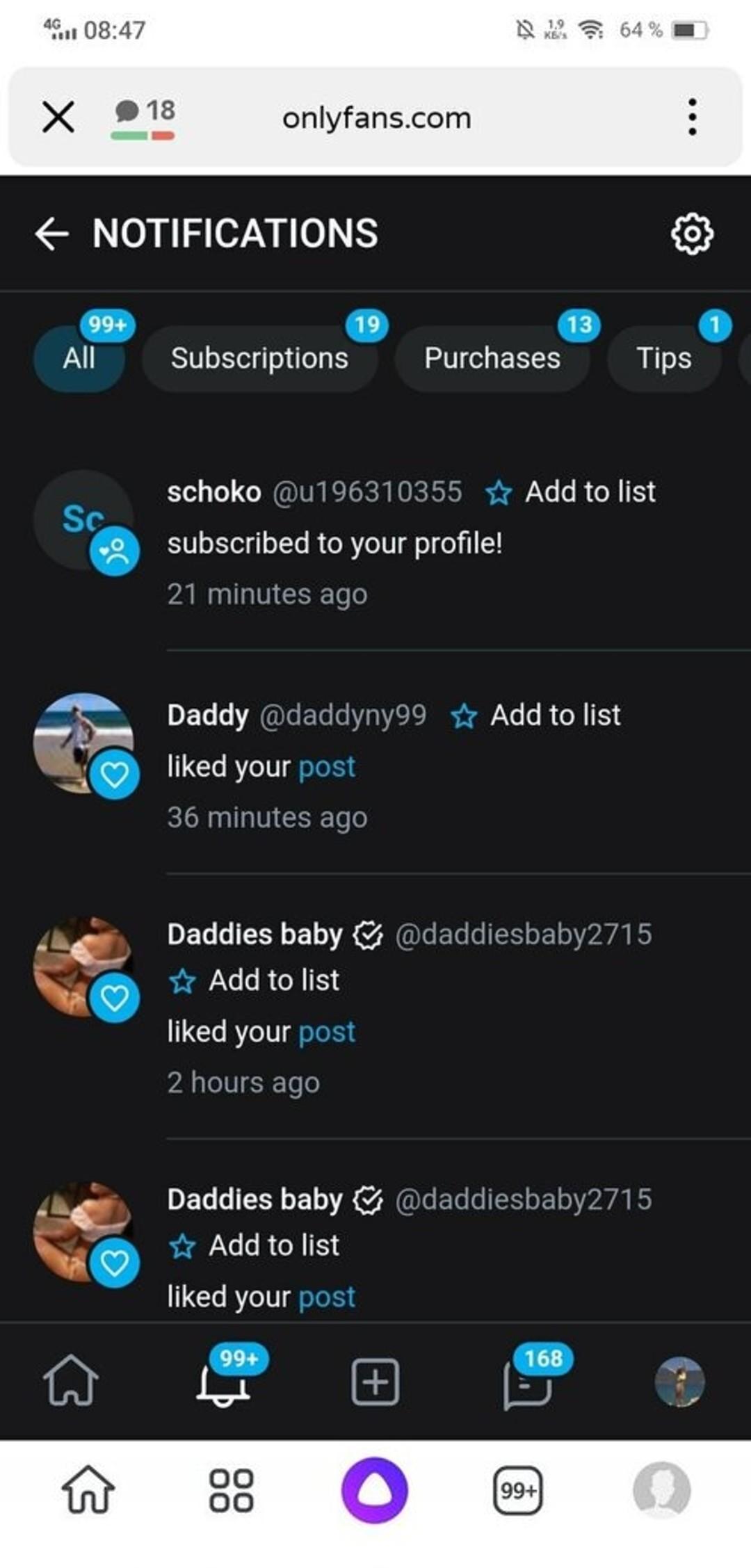Go back from Notifications
The height and width of the screenshot is (1568, 751).
click(x=52, y=234)
